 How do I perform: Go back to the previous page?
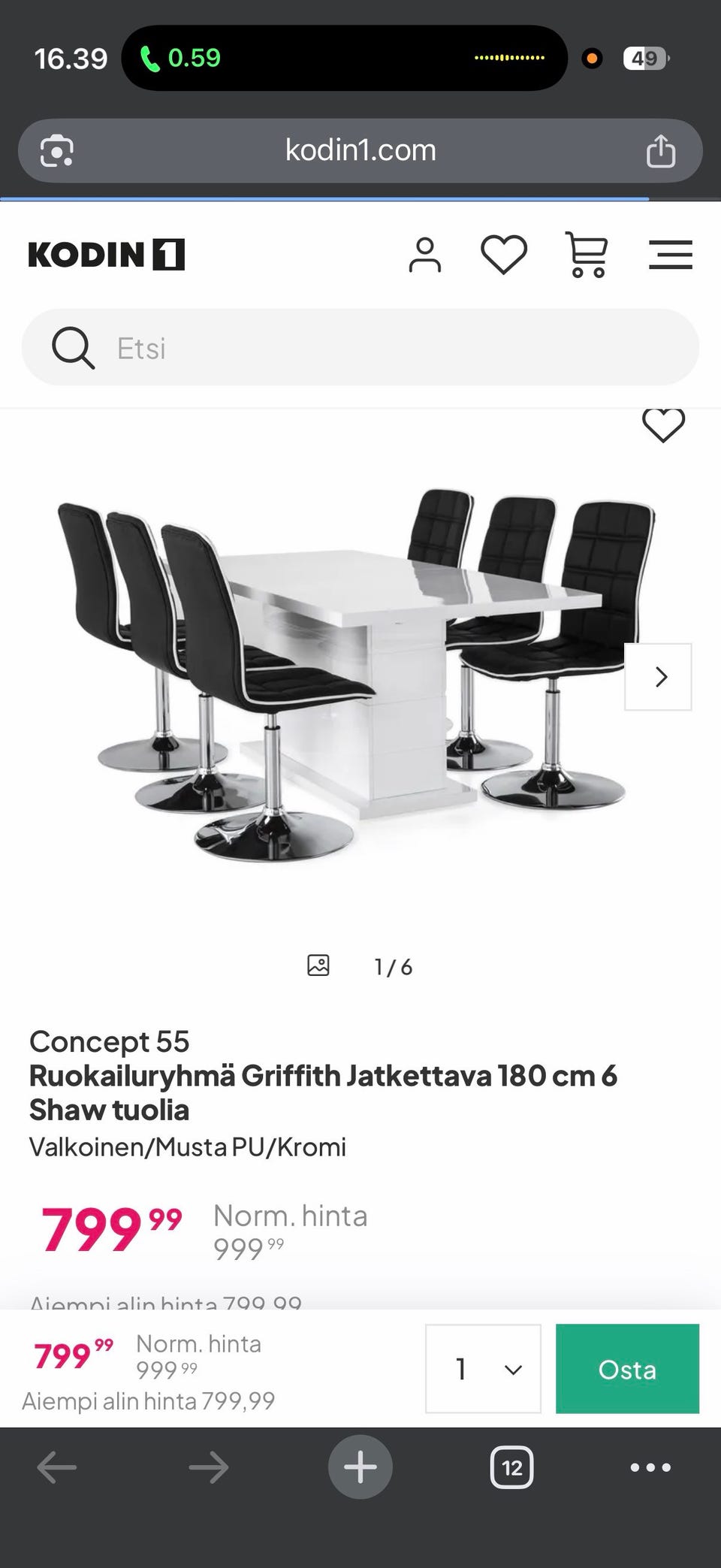pyautogui.click(x=57, y=1467)
